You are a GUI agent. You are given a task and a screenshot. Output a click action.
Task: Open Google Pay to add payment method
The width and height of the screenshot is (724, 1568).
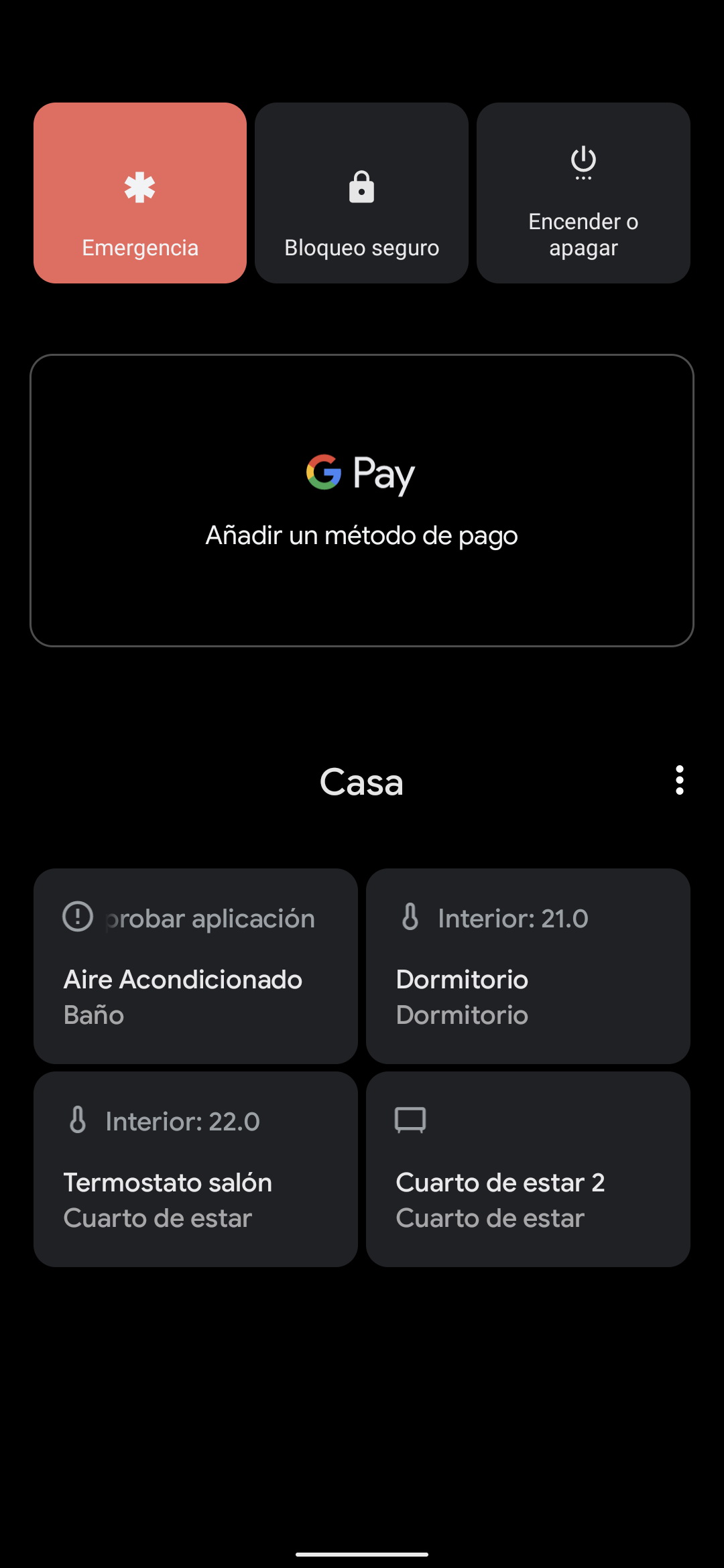(362, 501)
